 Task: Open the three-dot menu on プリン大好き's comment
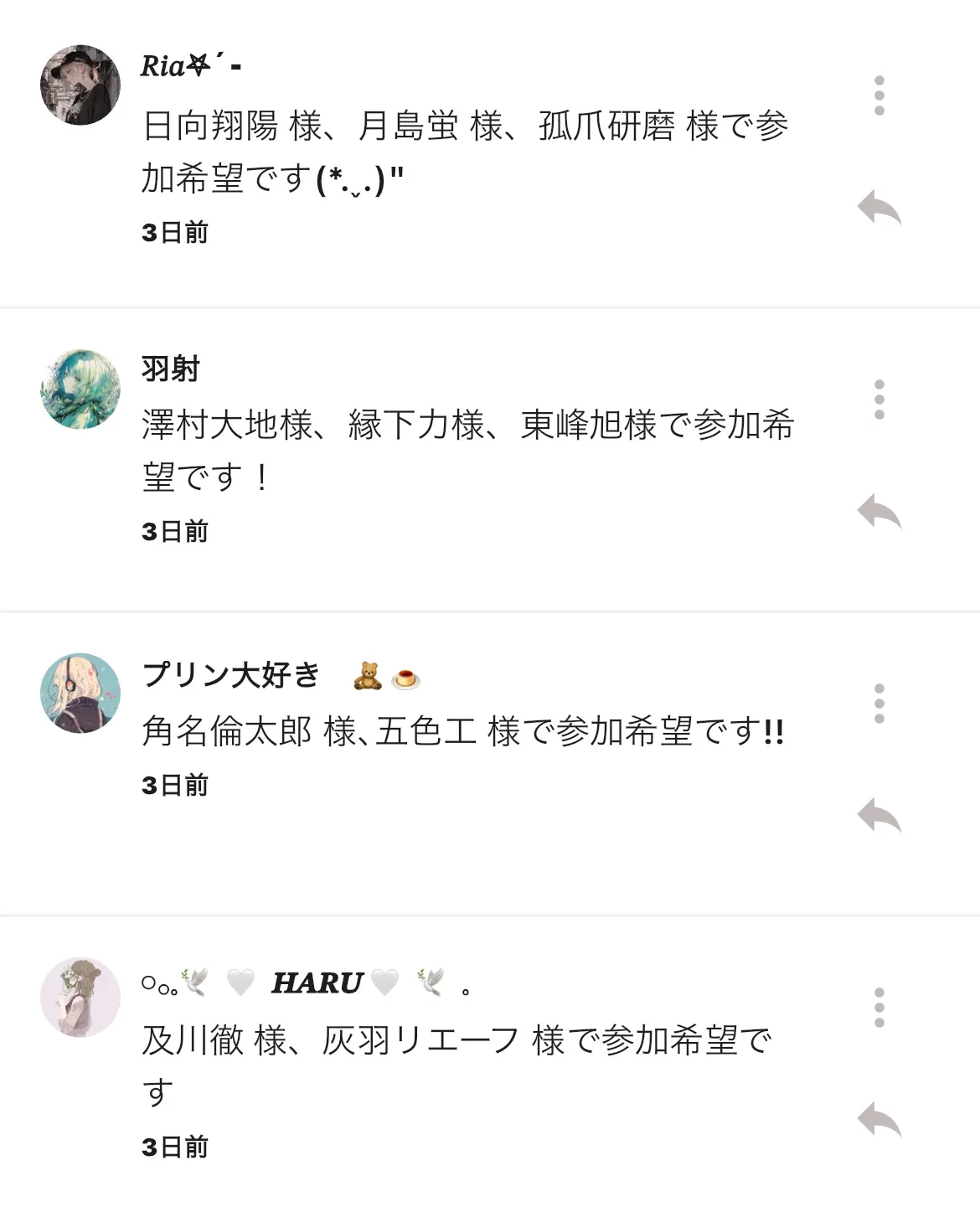879,704
